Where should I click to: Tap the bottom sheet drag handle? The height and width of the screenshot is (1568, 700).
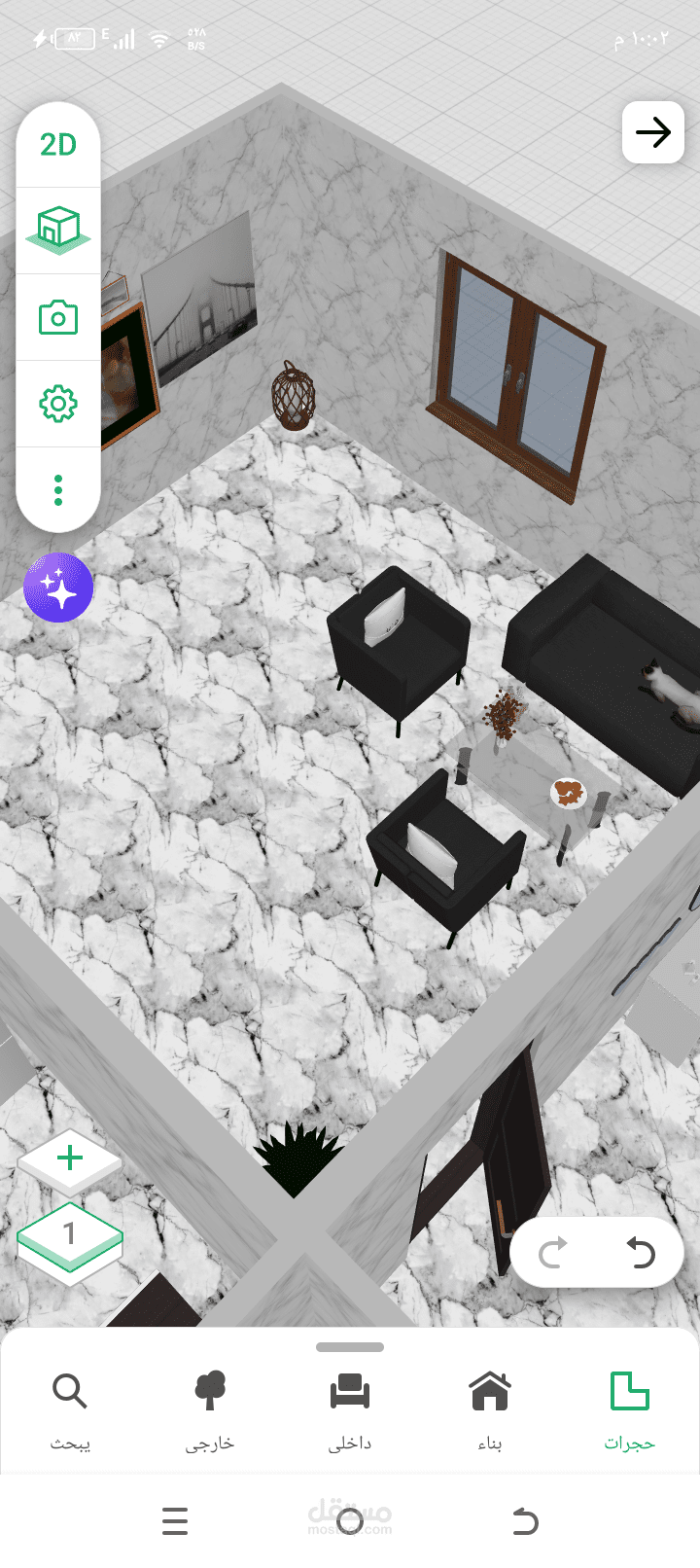350,1347
